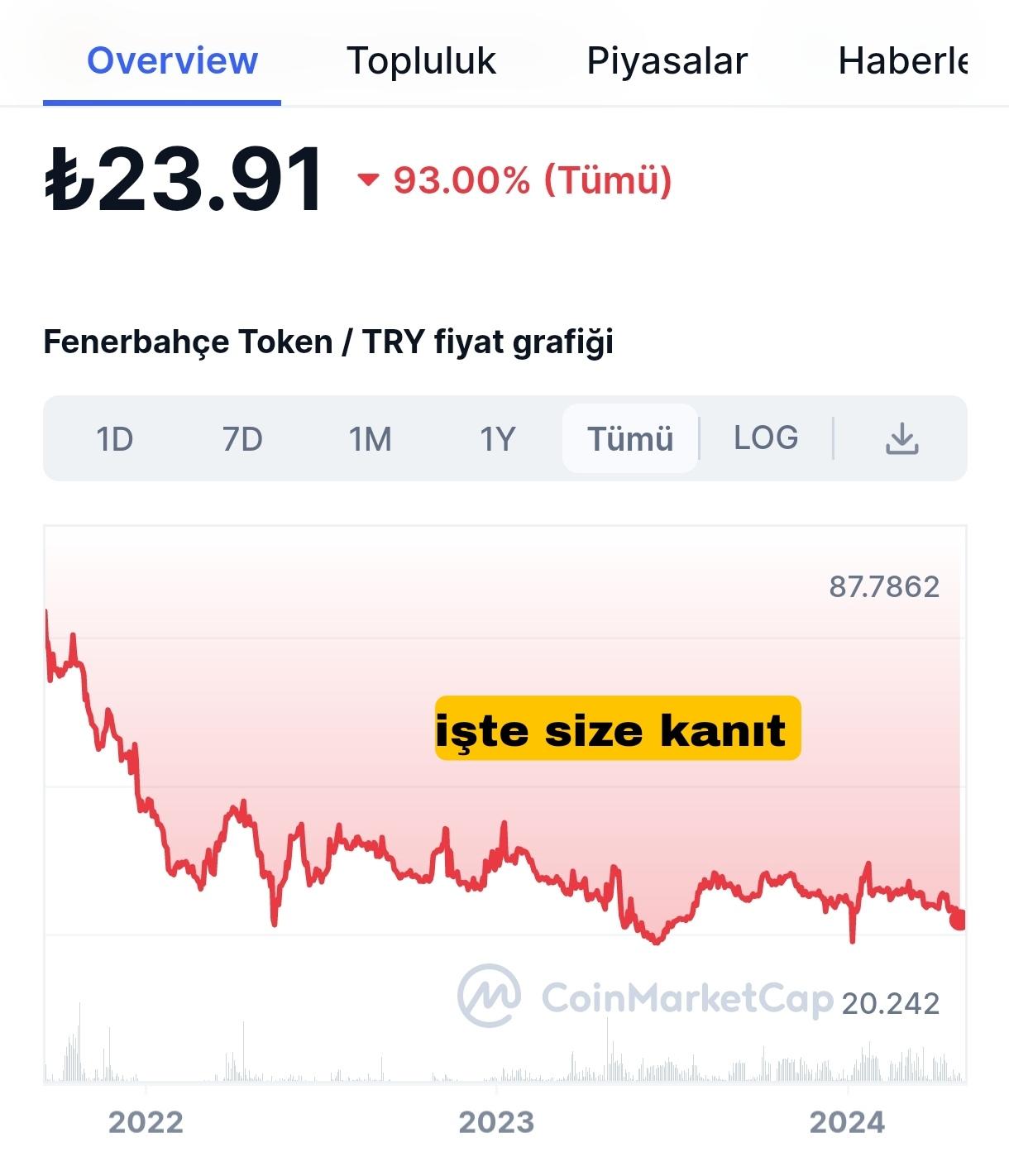Select the 1M chart range

370,438
